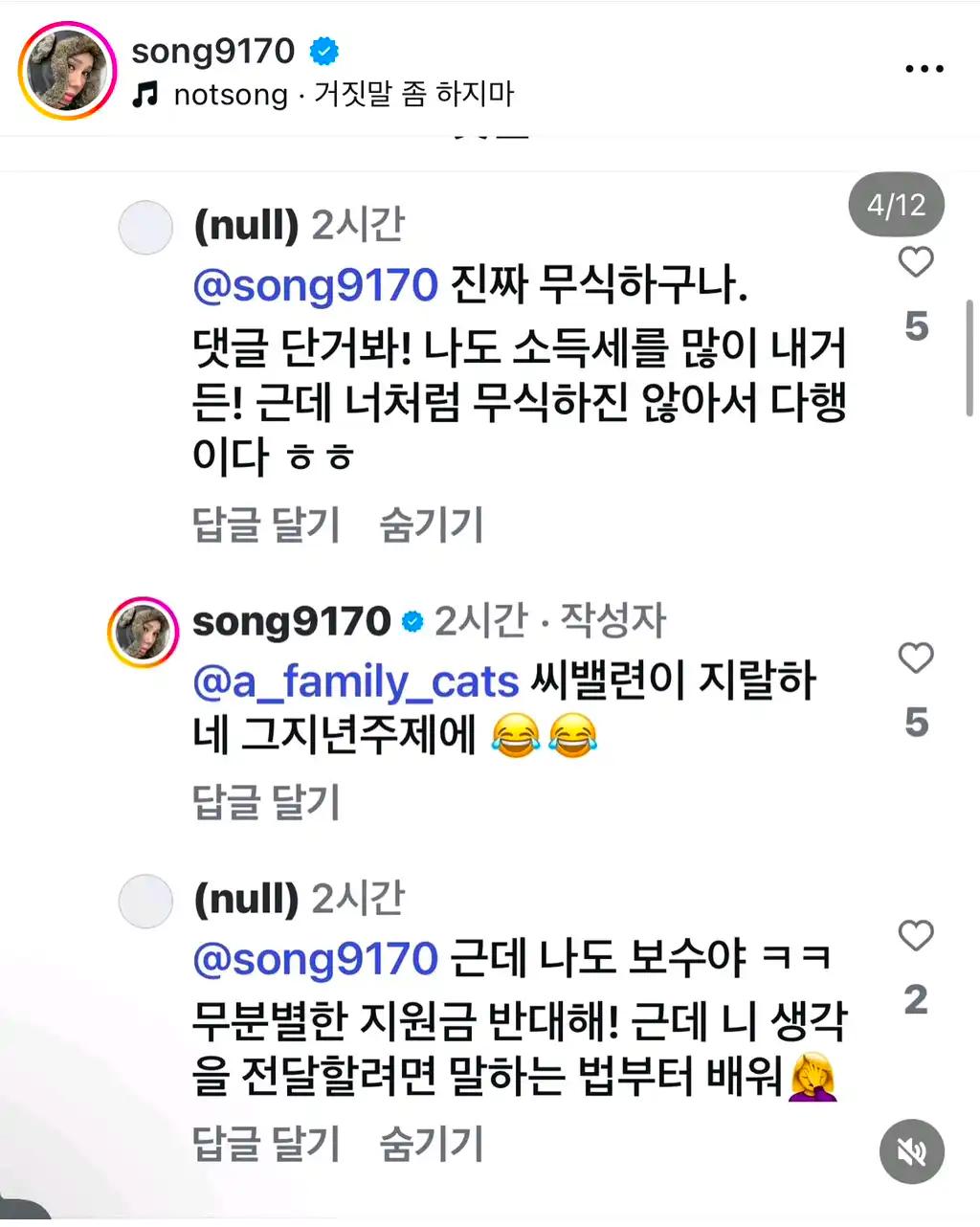Image resolution: width=980 pixels, height=1227 pixels.
Task: Open the @song9170 mention in the first comment
Action: click(x=316, y=284)
